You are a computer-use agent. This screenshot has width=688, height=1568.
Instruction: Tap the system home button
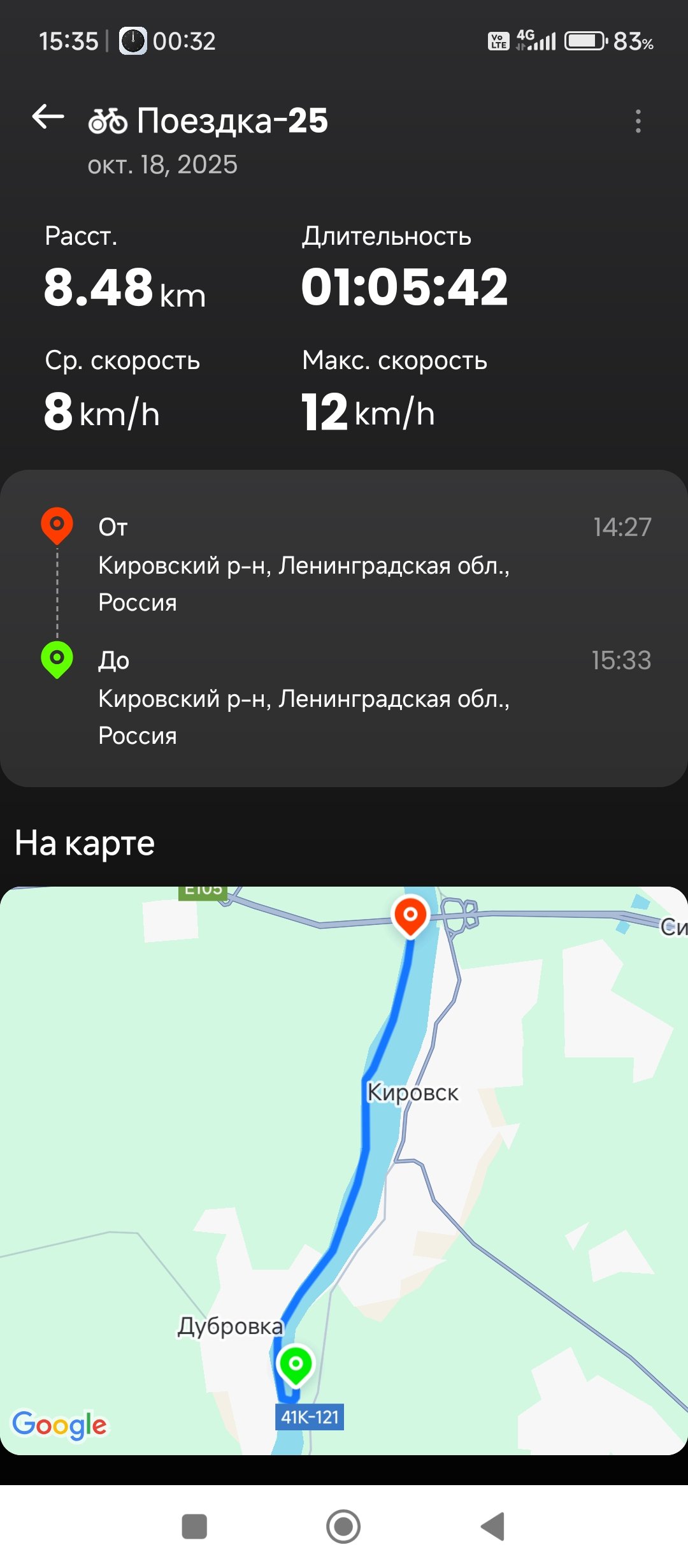[343, 1527]
